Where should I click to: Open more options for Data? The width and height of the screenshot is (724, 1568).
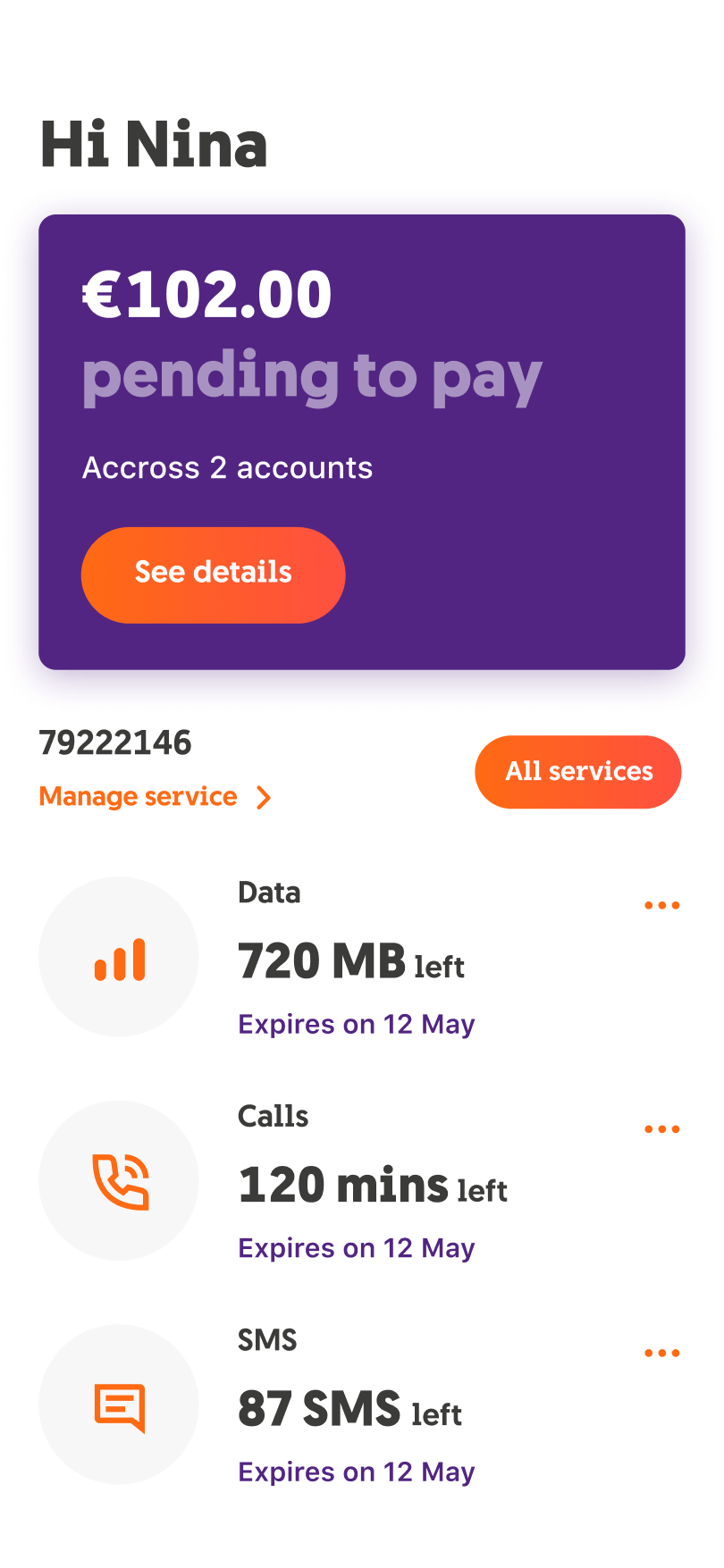pyautogui.click(x=661, y=905)
